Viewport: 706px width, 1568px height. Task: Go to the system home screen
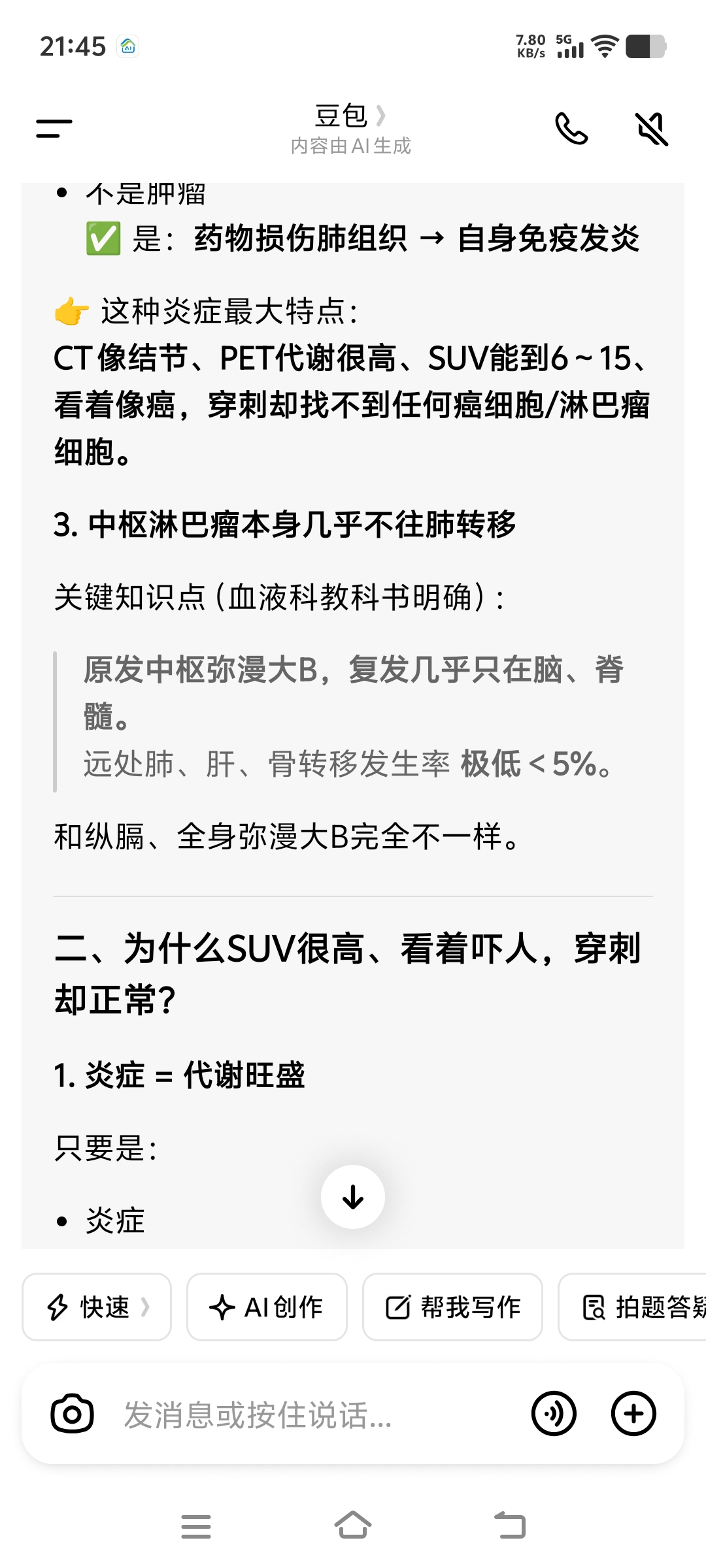point(353,1526)
